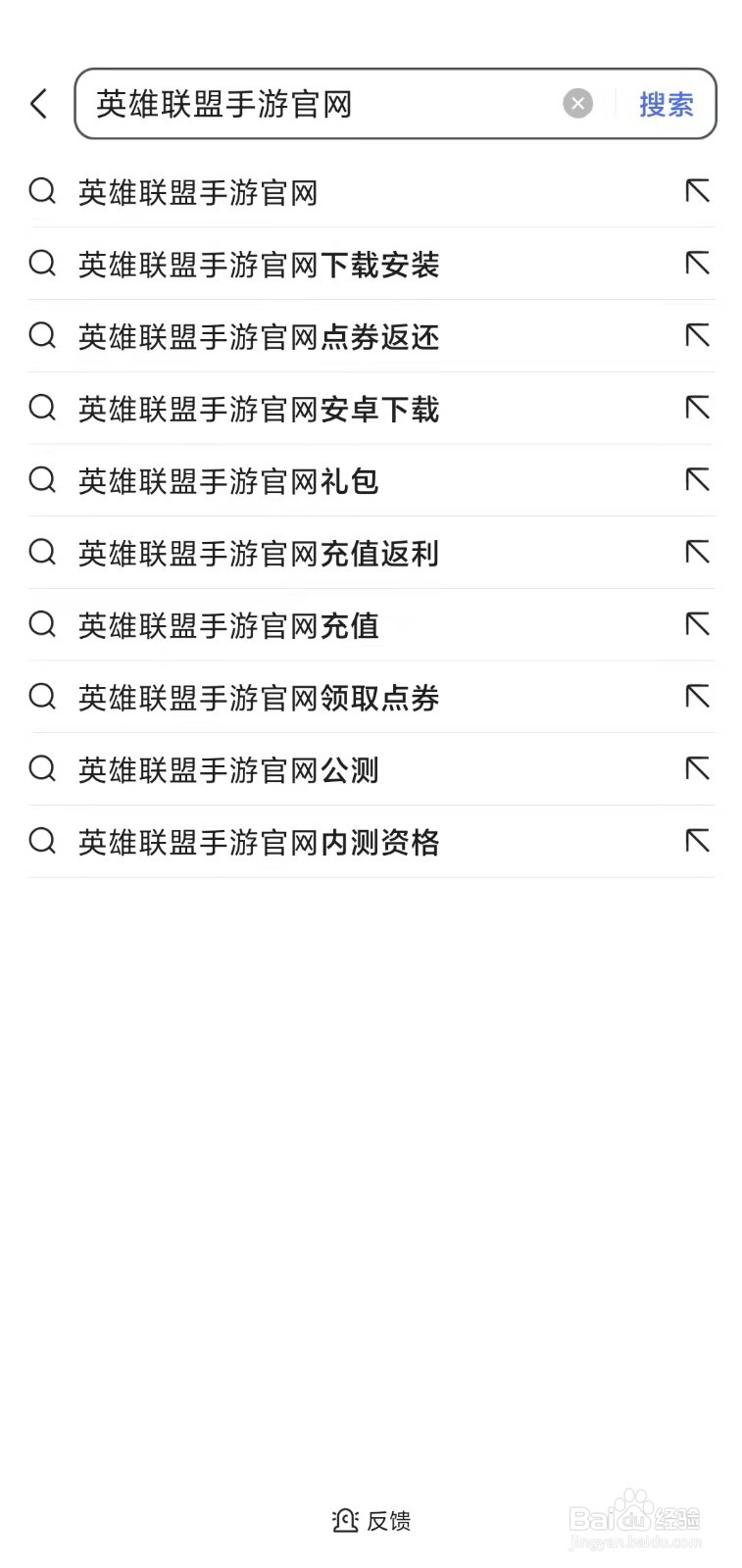
Task: Open the 反馈 feedback button
Action: (371, 1521)
